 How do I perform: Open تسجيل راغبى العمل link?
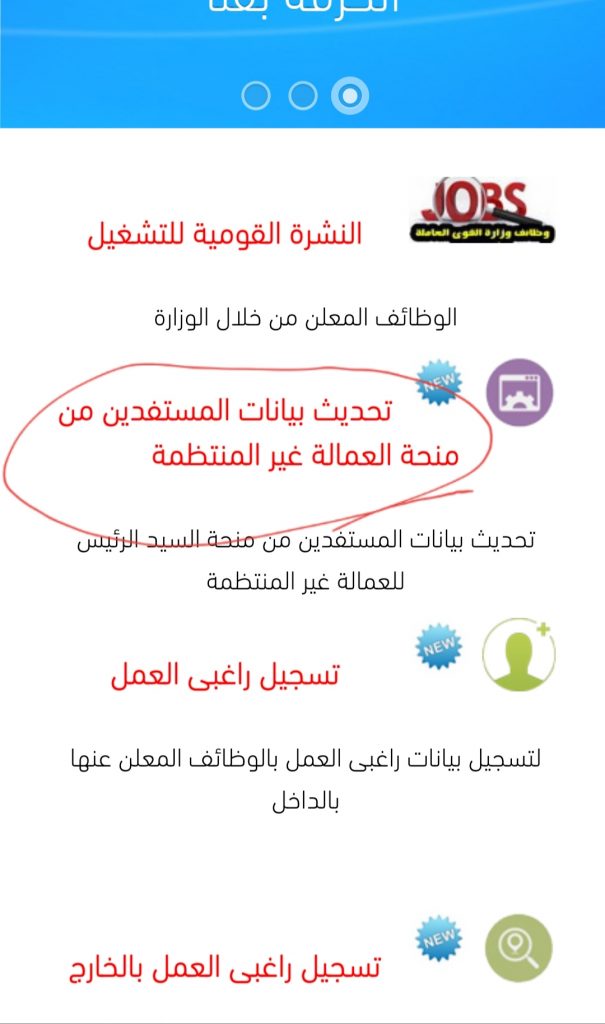(225, 675)
